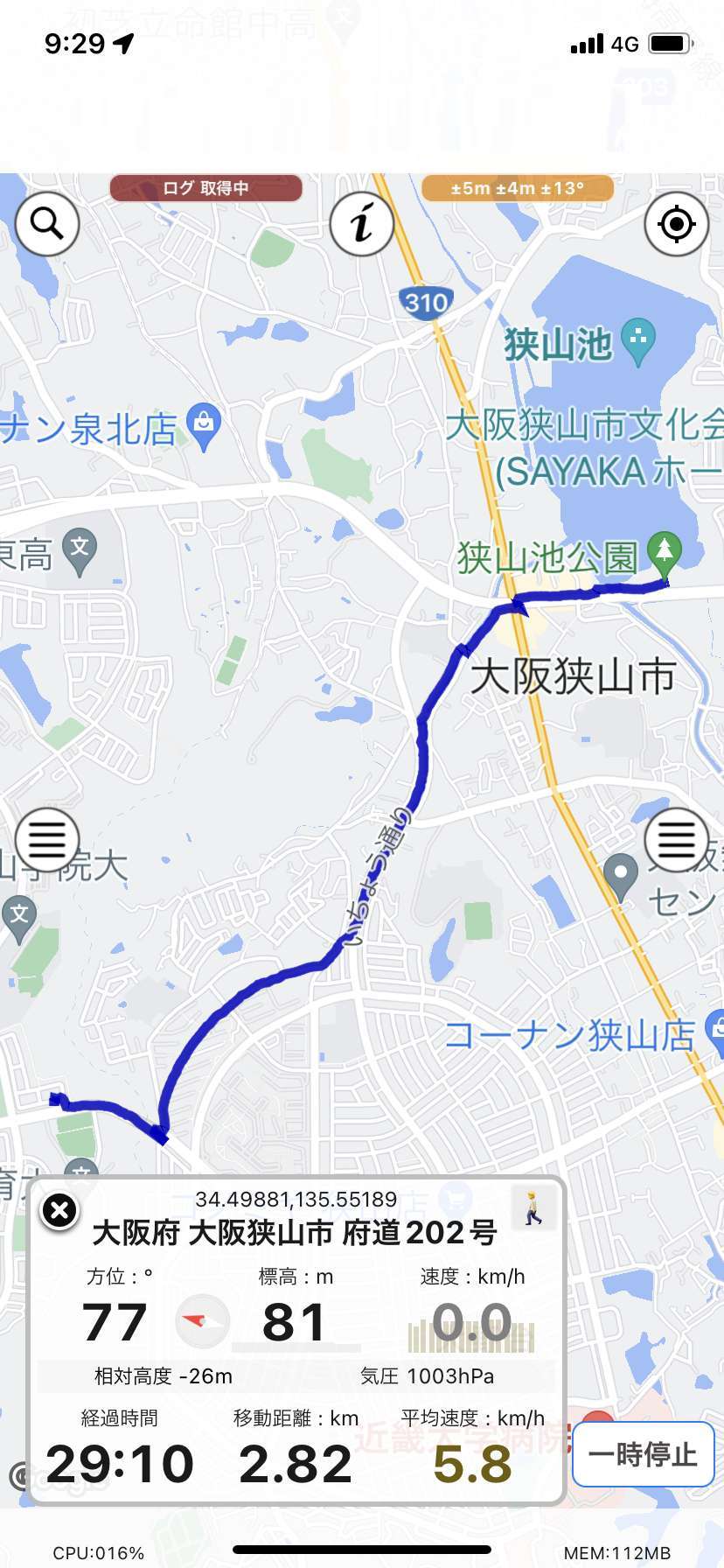
Task: Tap the GPS accuracy ±5m badge
Action: (517, 188)
